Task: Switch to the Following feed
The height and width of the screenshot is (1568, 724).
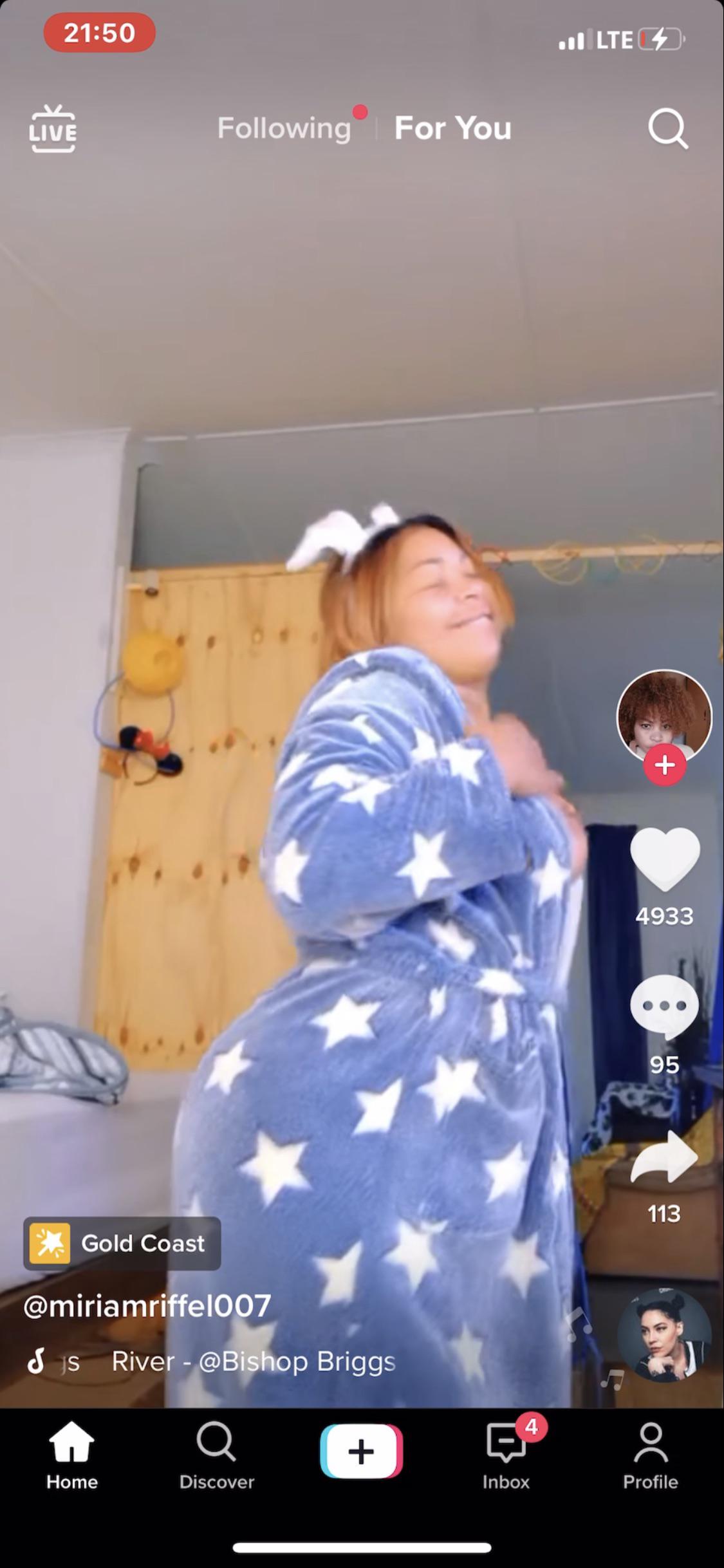Action: [284, 128]
